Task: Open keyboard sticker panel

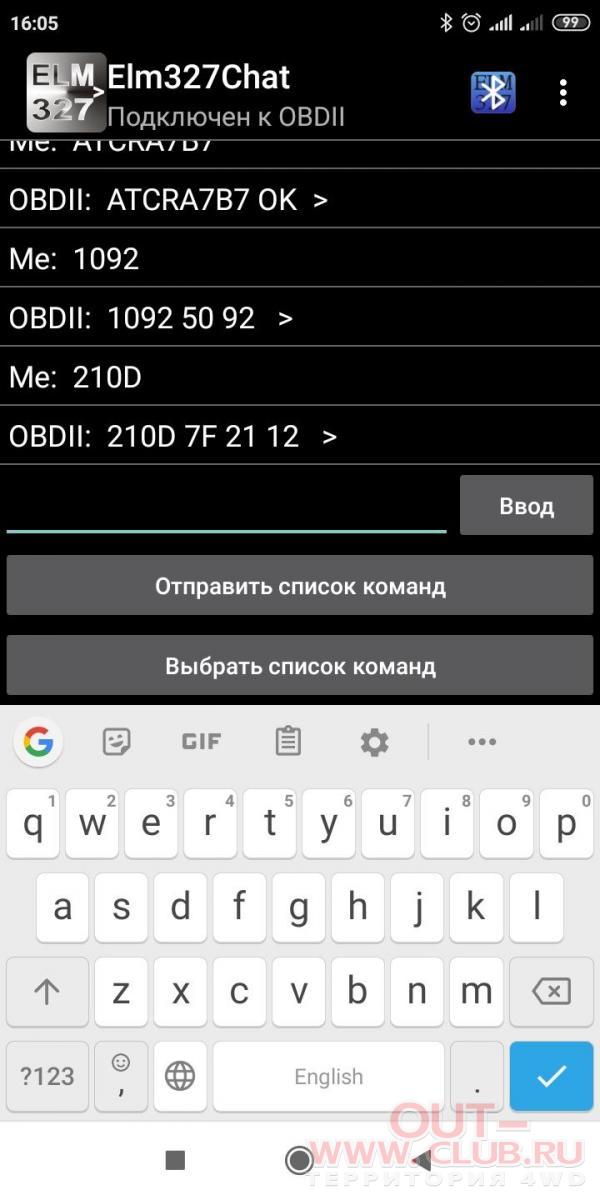Action: (118, 742)
